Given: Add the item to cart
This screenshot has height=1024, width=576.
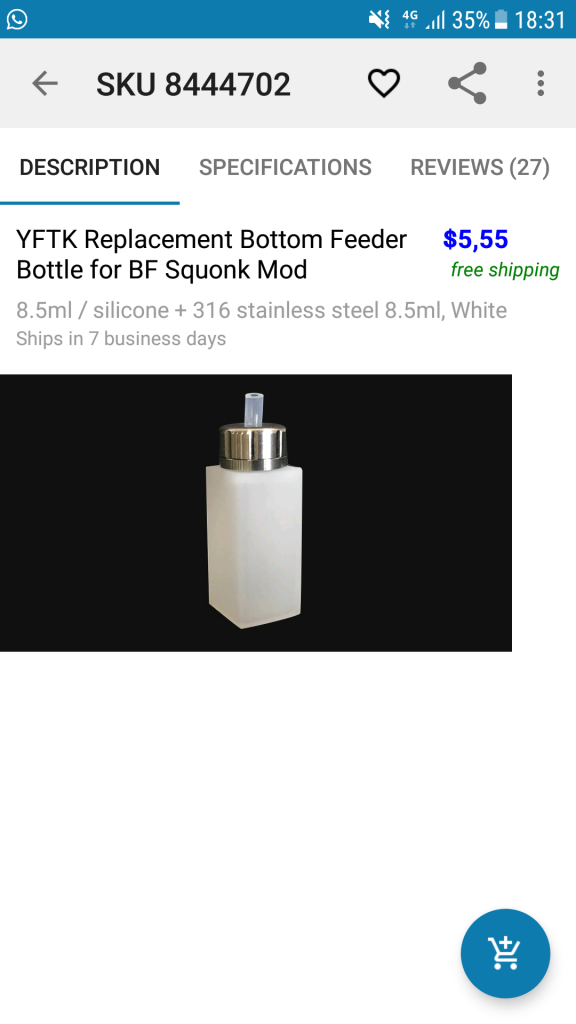Looking at the screenshot, I should [x=505, y=953].
